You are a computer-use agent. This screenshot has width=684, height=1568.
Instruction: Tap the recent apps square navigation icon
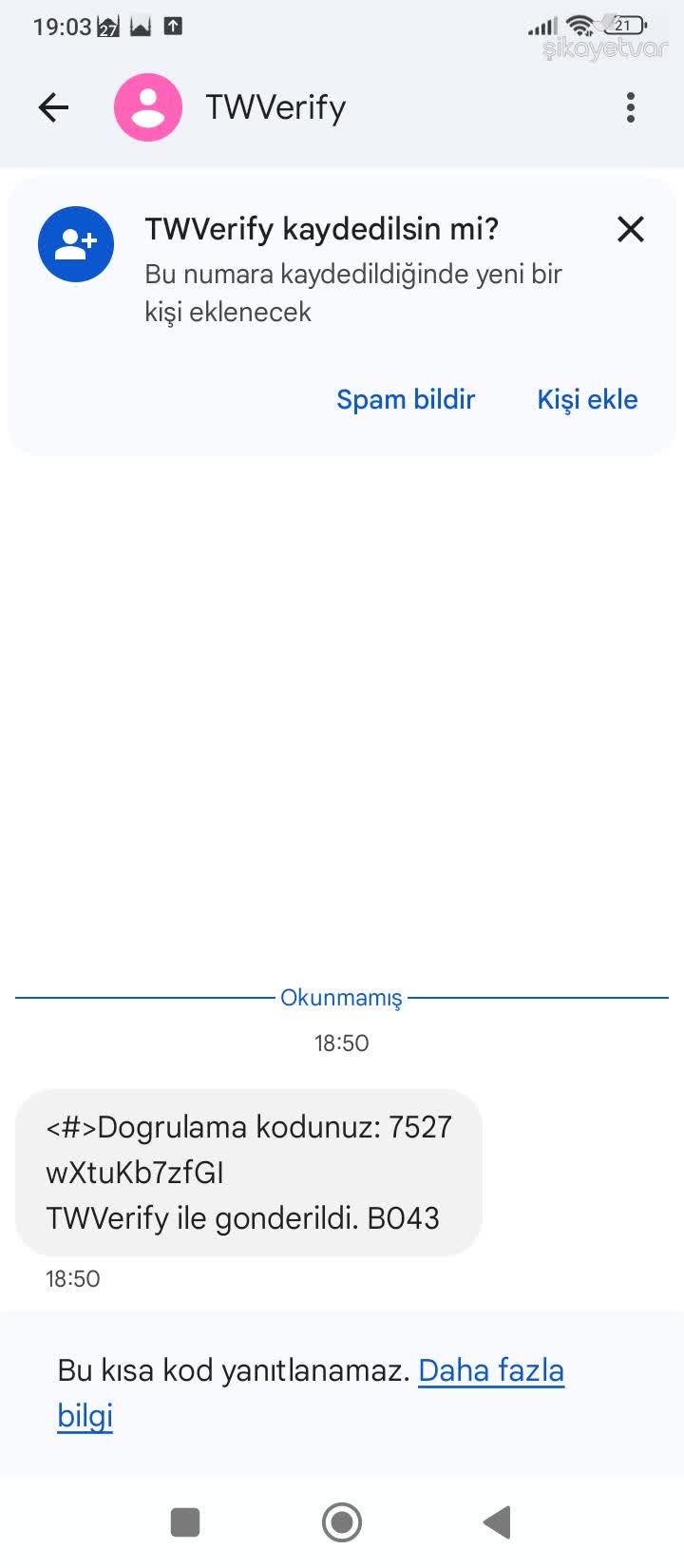coord(185,1522)
